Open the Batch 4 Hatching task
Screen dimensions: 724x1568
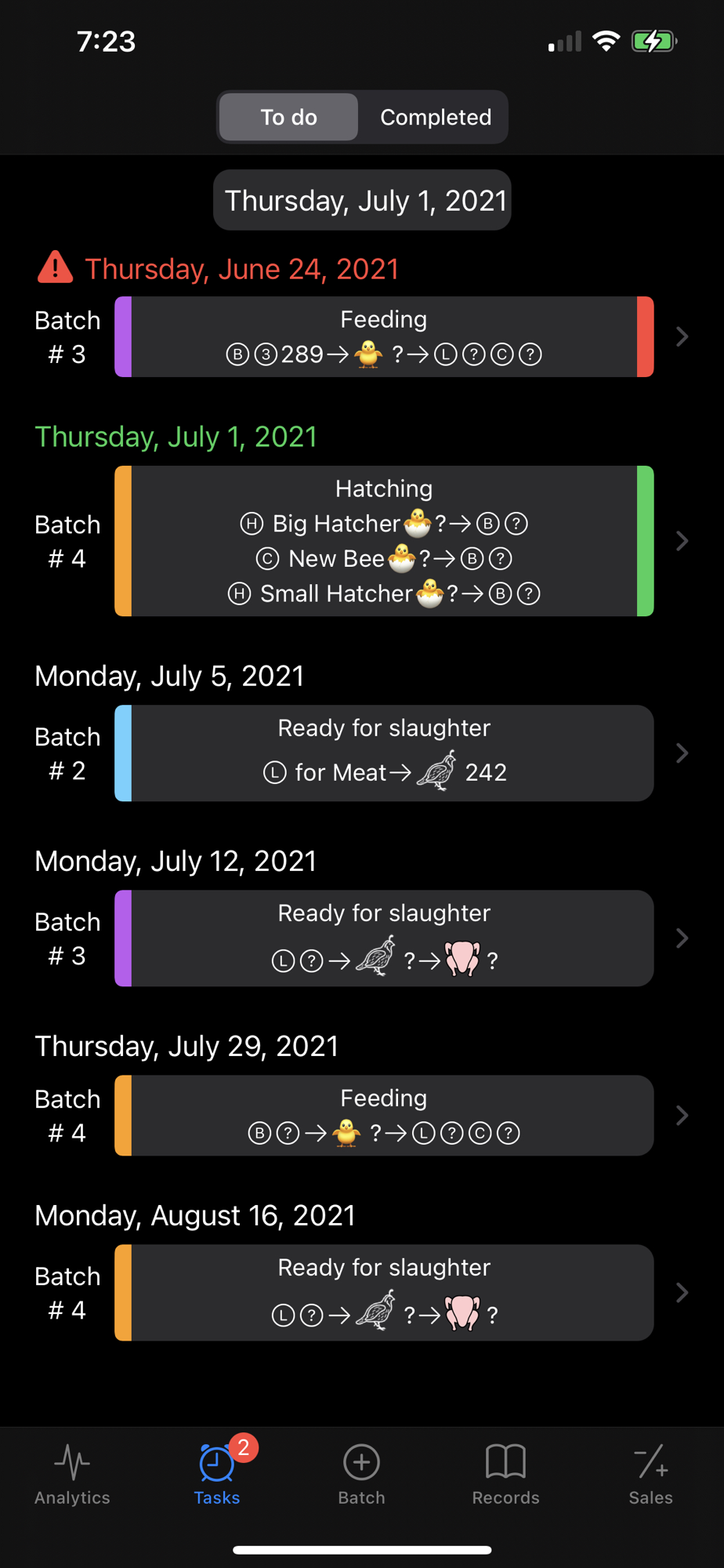point(384,541)
